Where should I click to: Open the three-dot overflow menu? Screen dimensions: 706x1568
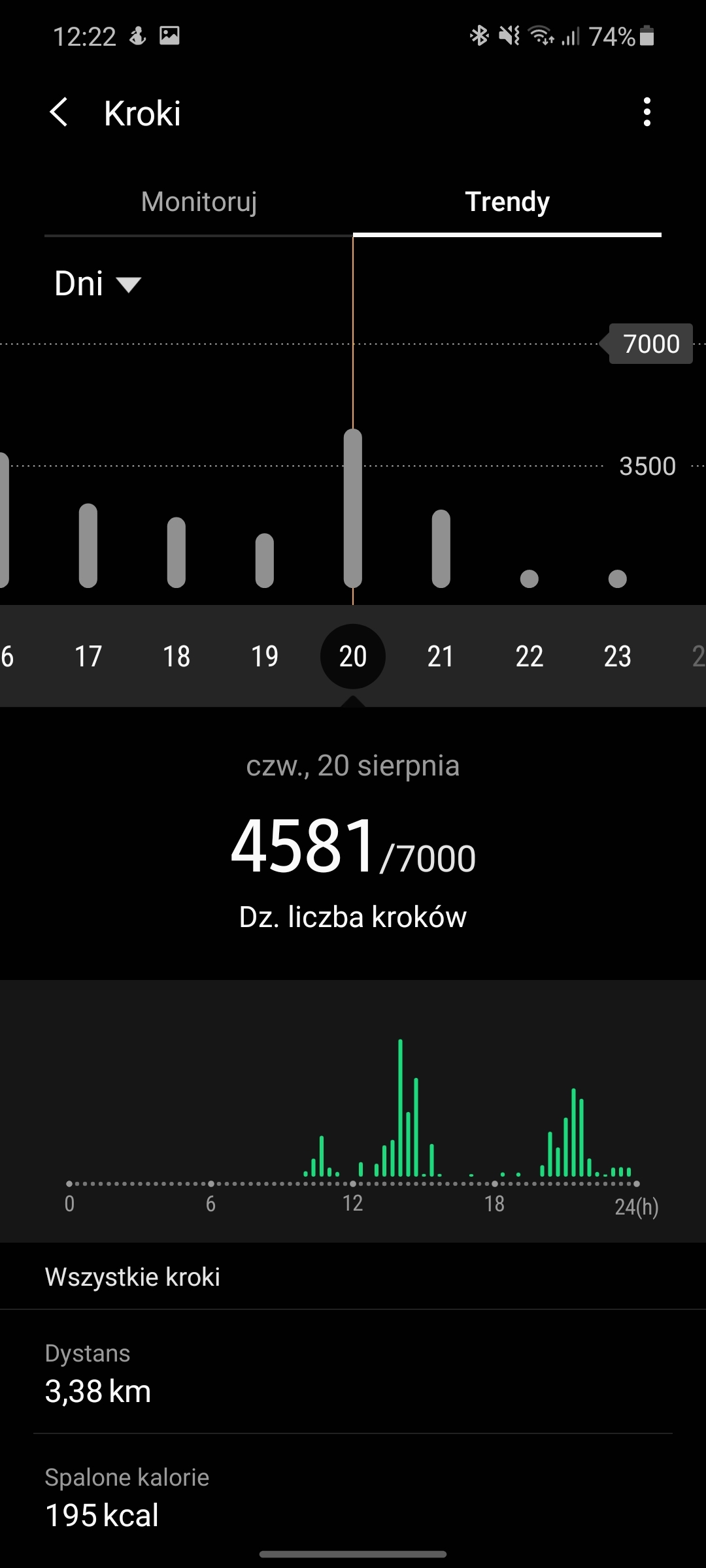coord(647,112)
